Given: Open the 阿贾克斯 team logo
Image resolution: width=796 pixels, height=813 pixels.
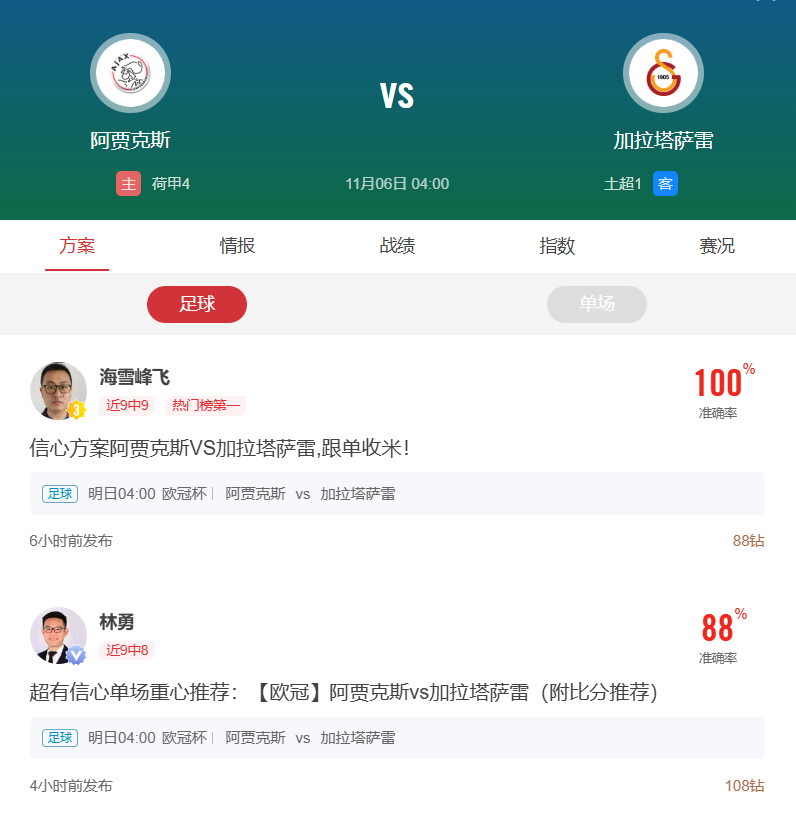Looking at the screenshot, I should [x=130, y=74].
